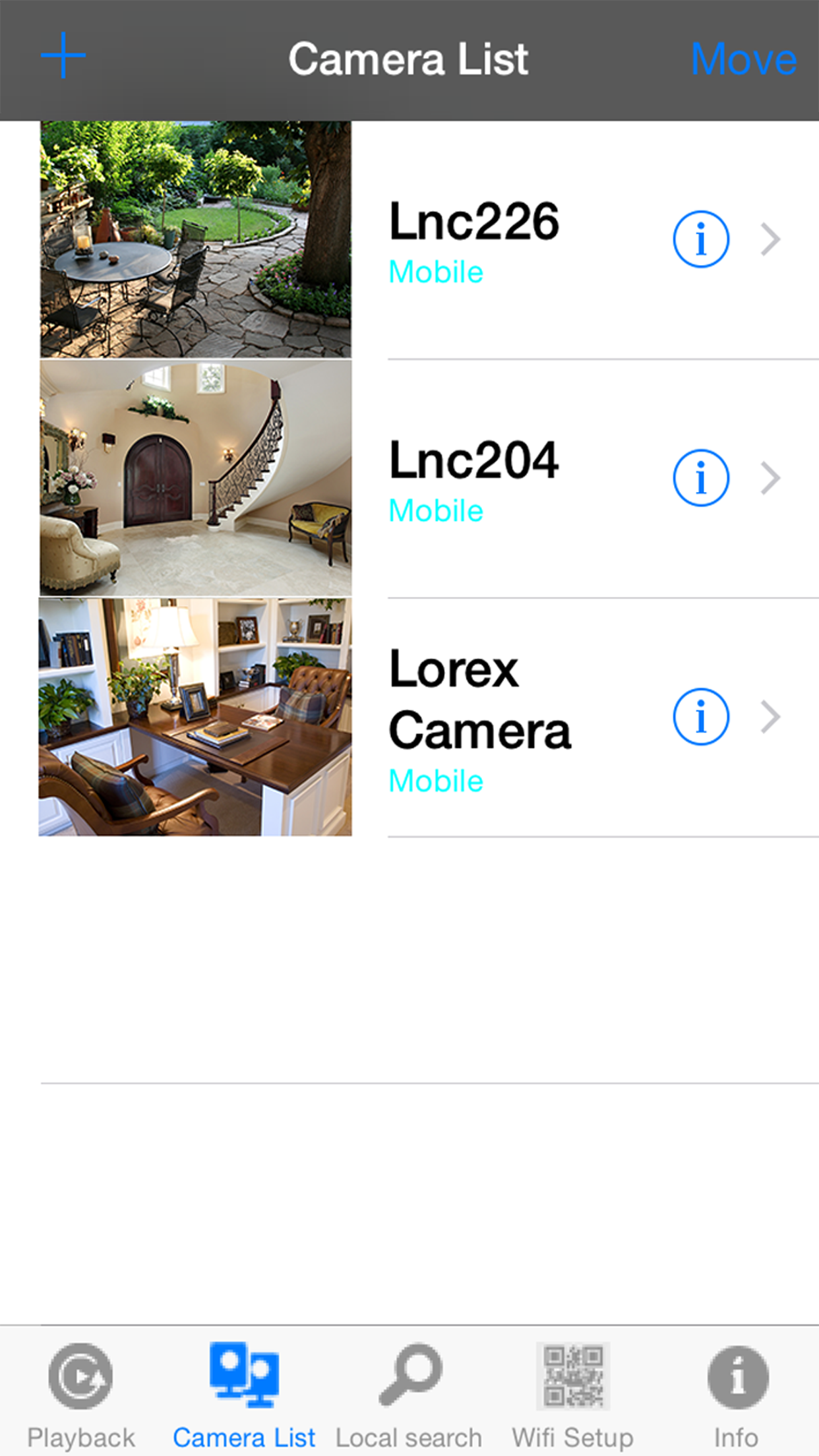Open the Lorex Camera feed
Image resolution: width=819 pixels, height=1456 pixels.
tap(479, 717)
